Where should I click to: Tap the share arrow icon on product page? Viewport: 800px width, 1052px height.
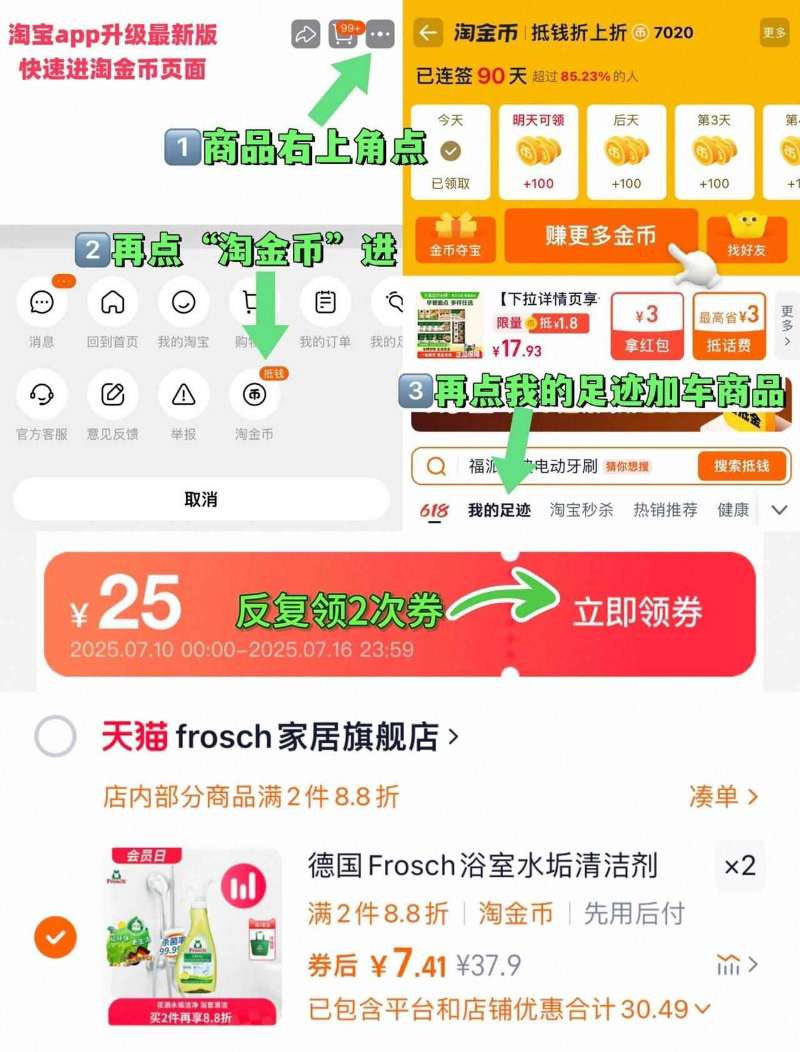point(305,33)
